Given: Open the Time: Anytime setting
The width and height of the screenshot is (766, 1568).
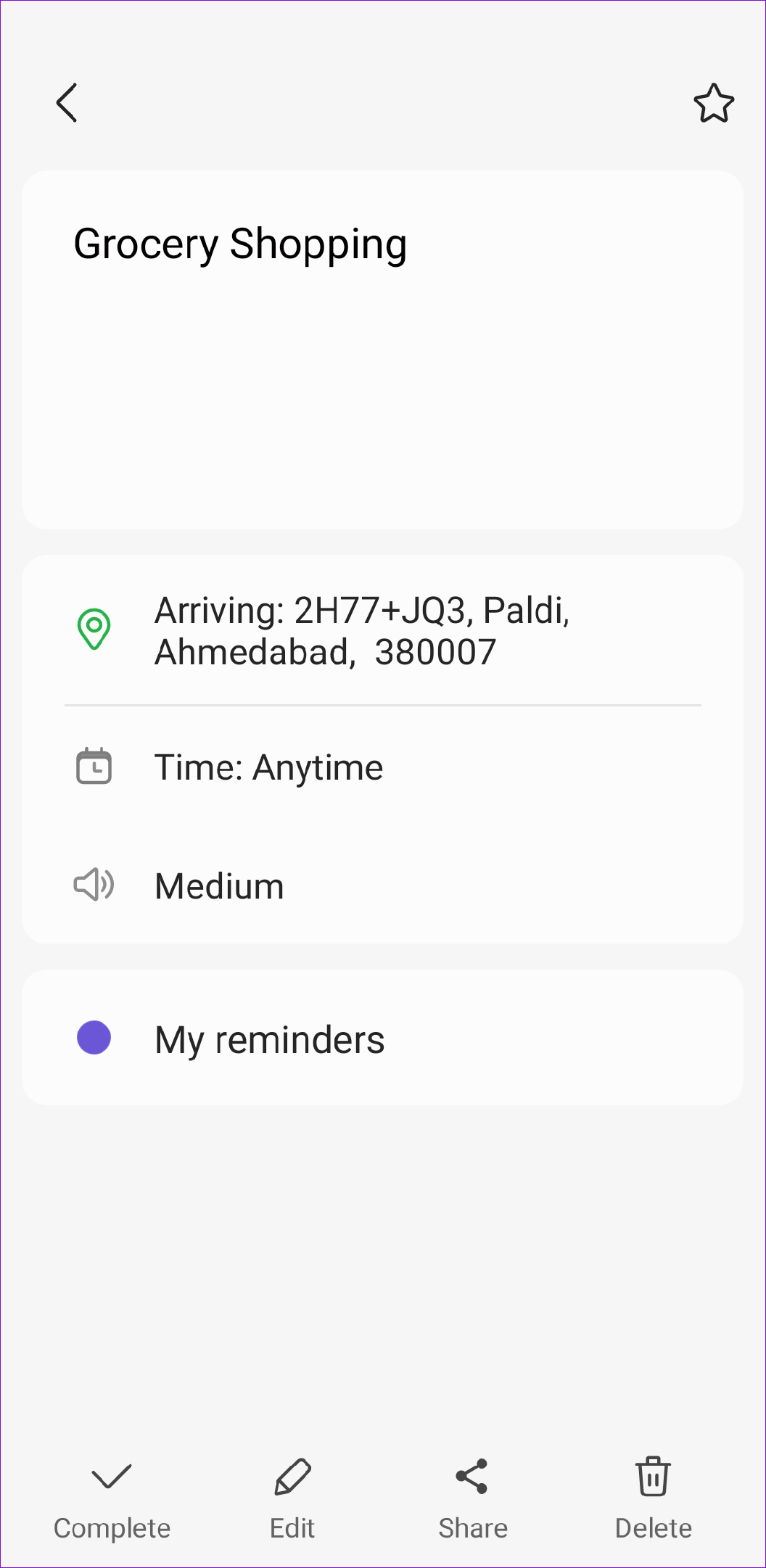Looking at the screenshot, I should point(383,767).
